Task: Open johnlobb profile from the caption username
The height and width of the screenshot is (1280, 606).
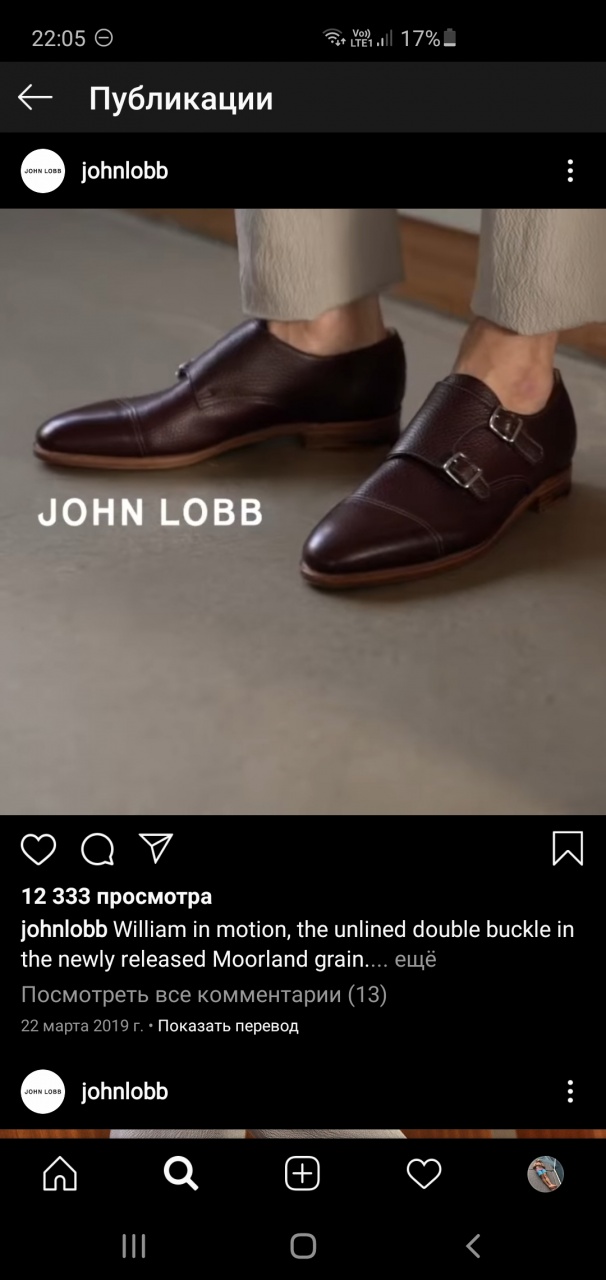Action: point(64,929)
